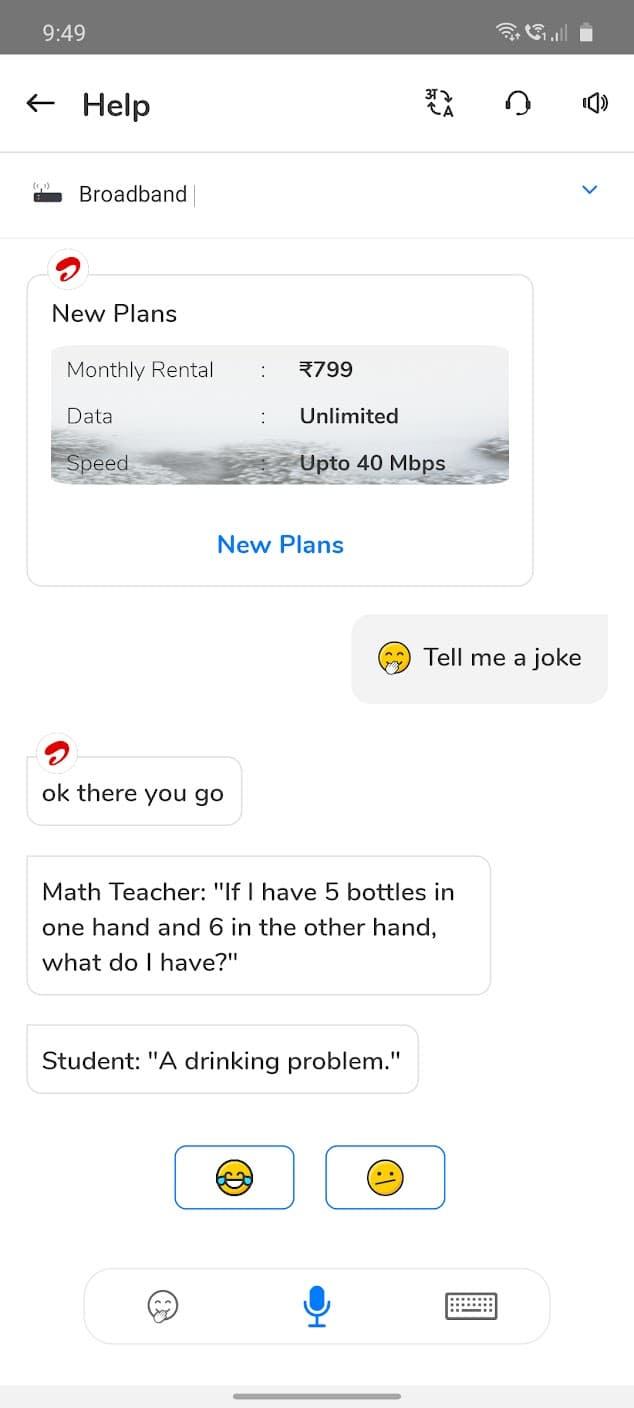Image resolution: width=634 pixels, height=1408 pixels.
Task: Start voice input with the microphone
Action: pos(317,1305)
